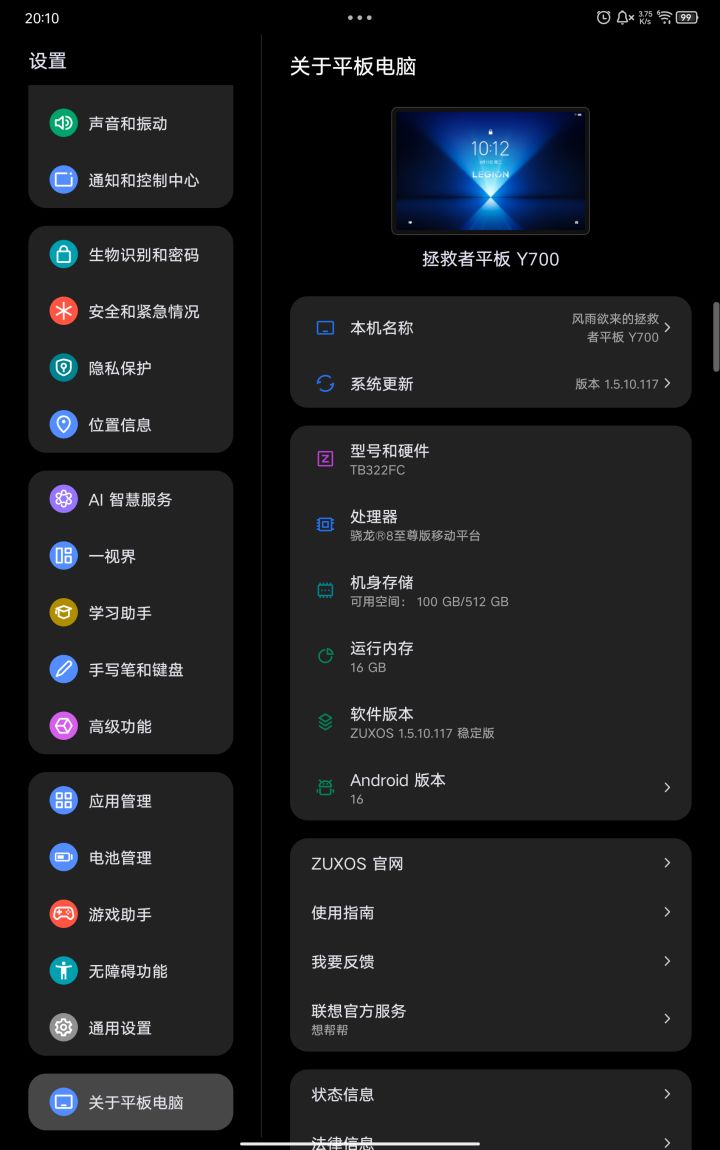720x1150 pixels.
Task: Click the 安全和紧急情况 red asterisk icon
Action: click(x=63, y=311)
